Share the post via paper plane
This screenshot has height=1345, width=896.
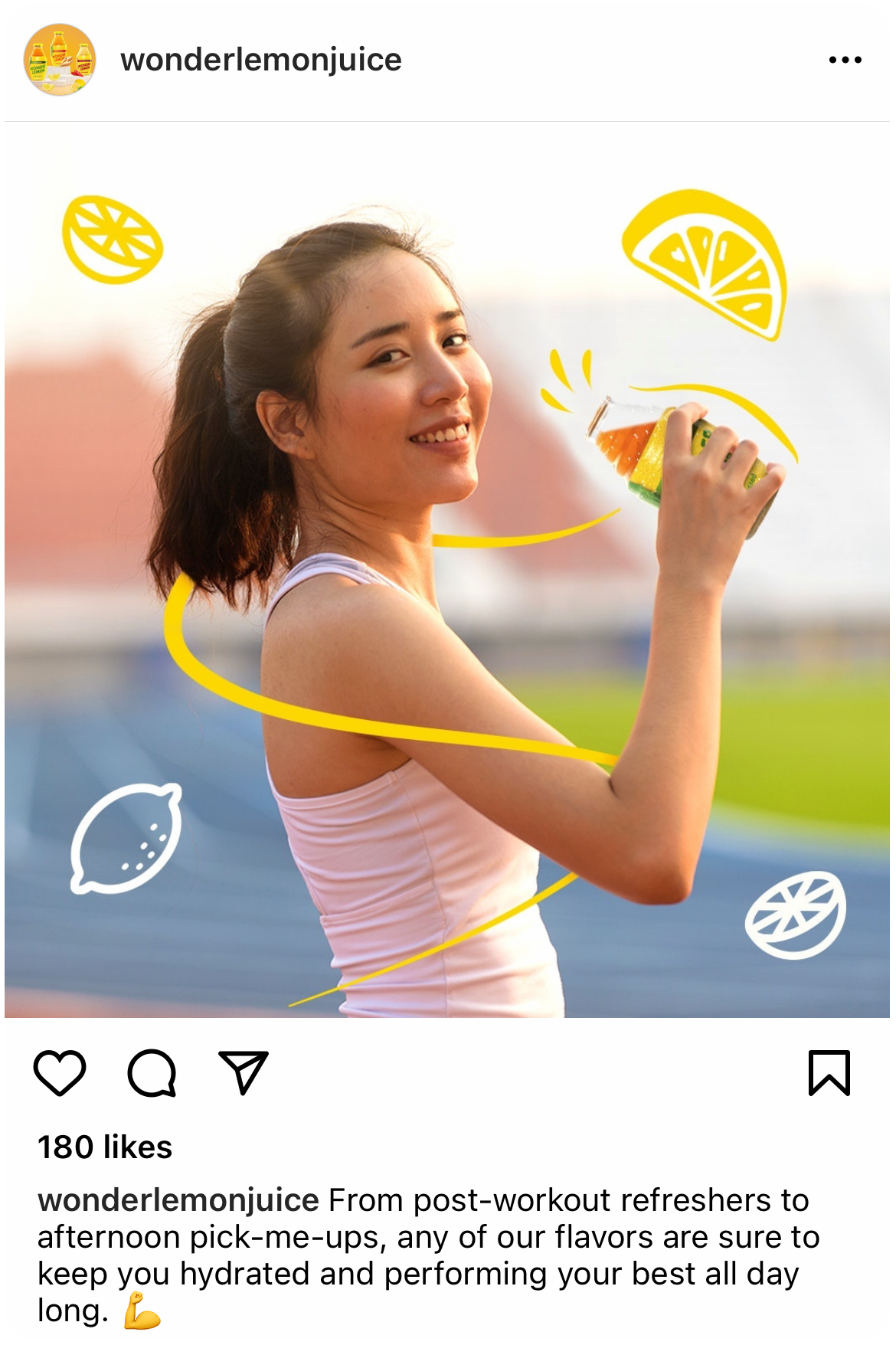[x=244, y=1072]
